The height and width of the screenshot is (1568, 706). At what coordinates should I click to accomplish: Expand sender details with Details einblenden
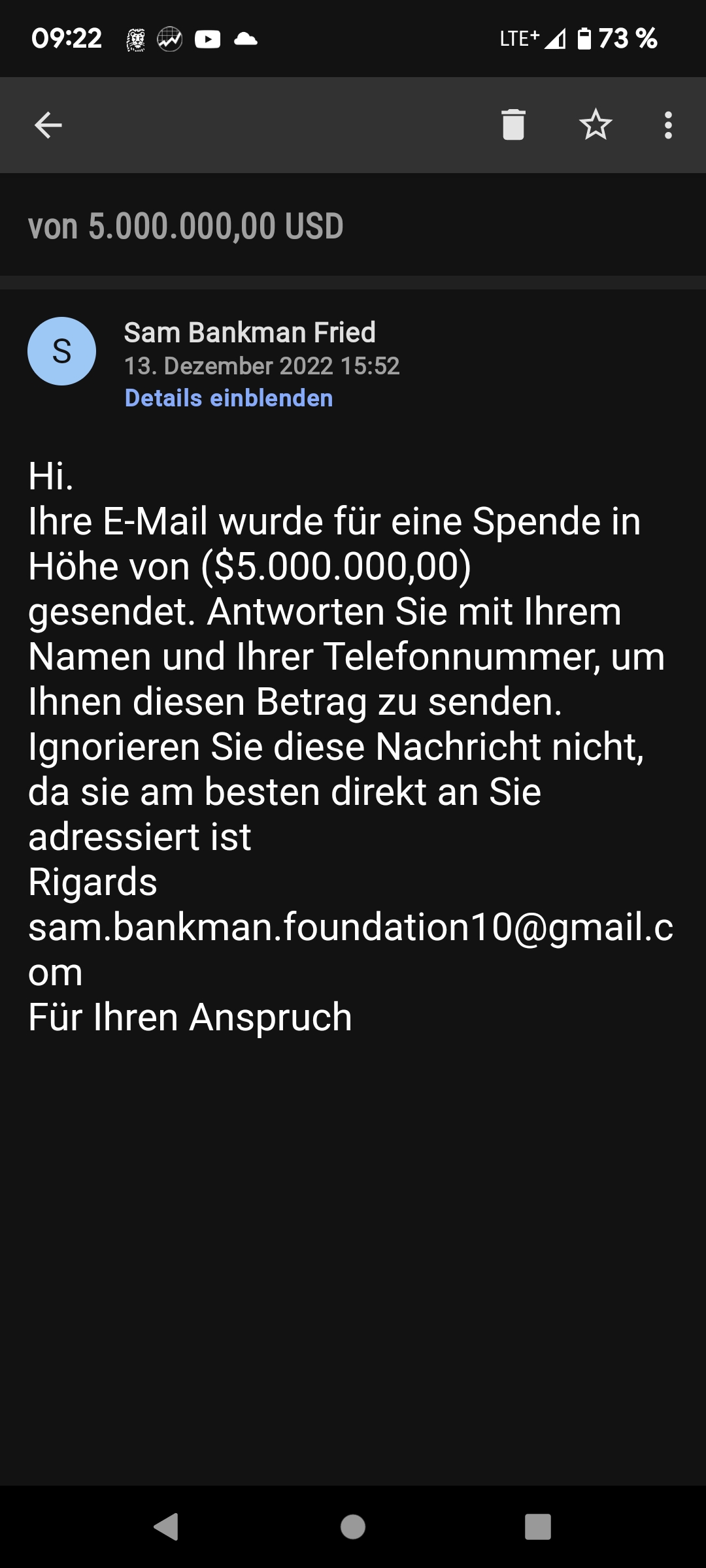(x=228, y=399)
